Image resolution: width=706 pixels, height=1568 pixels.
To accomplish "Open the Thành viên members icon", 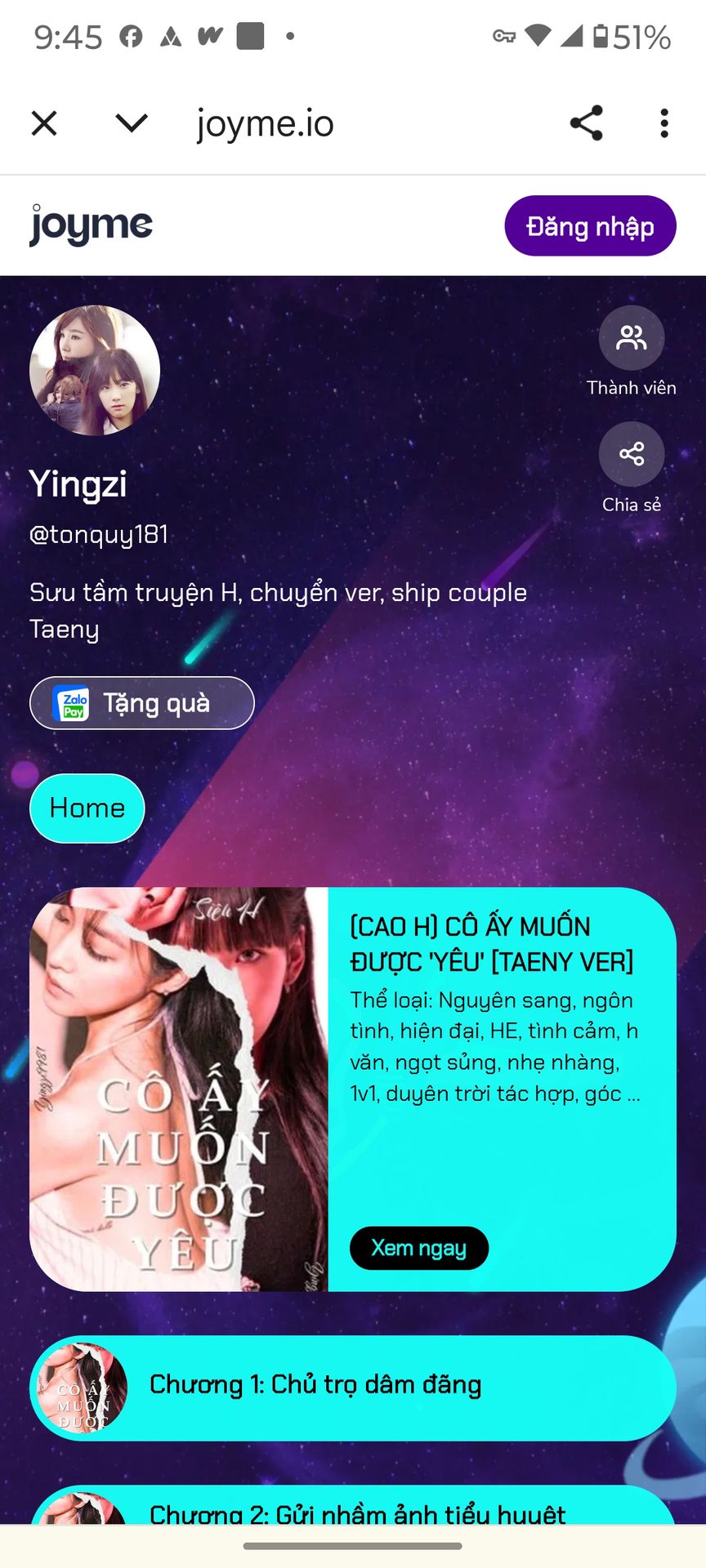I will point(631,338).
